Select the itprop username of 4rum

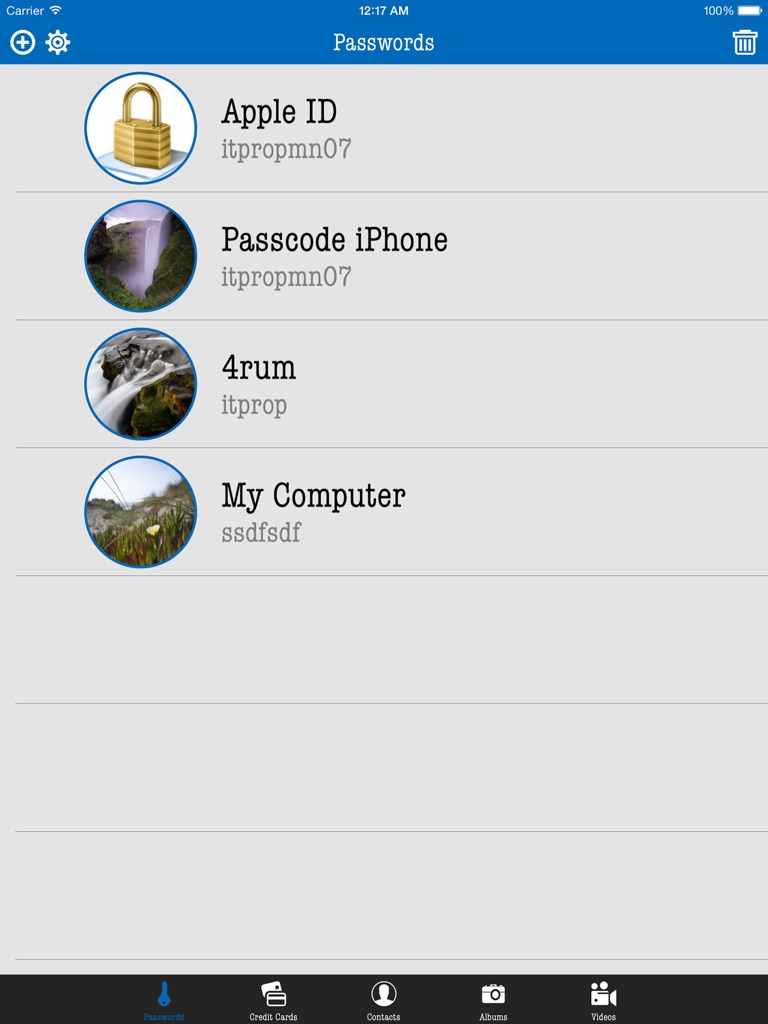tap(252, 405)
